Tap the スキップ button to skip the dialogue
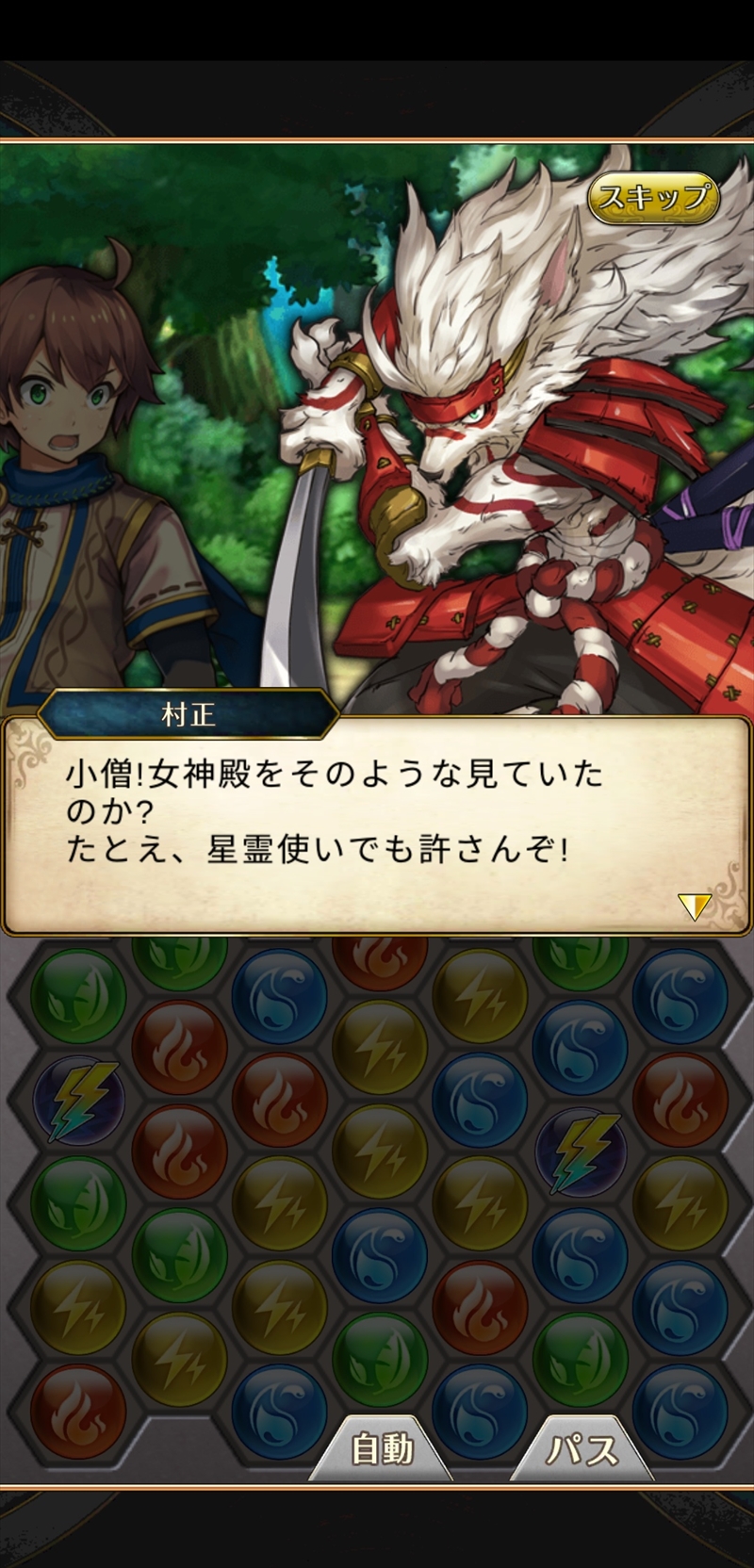Screen dimensions: 754x1568 pos(653,198)
